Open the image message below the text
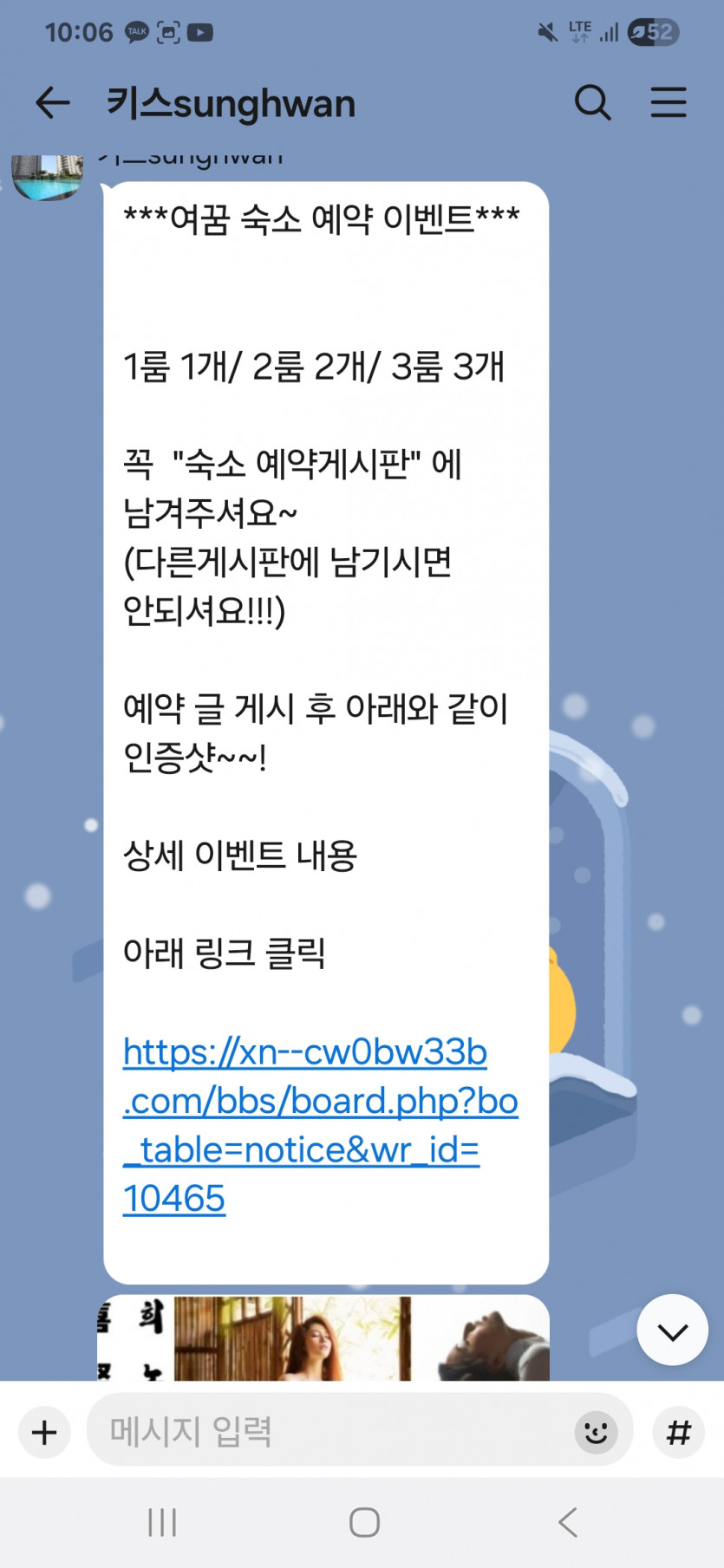The height and width of the screenshot is (1568, 724). click(x=323, y=1339)
